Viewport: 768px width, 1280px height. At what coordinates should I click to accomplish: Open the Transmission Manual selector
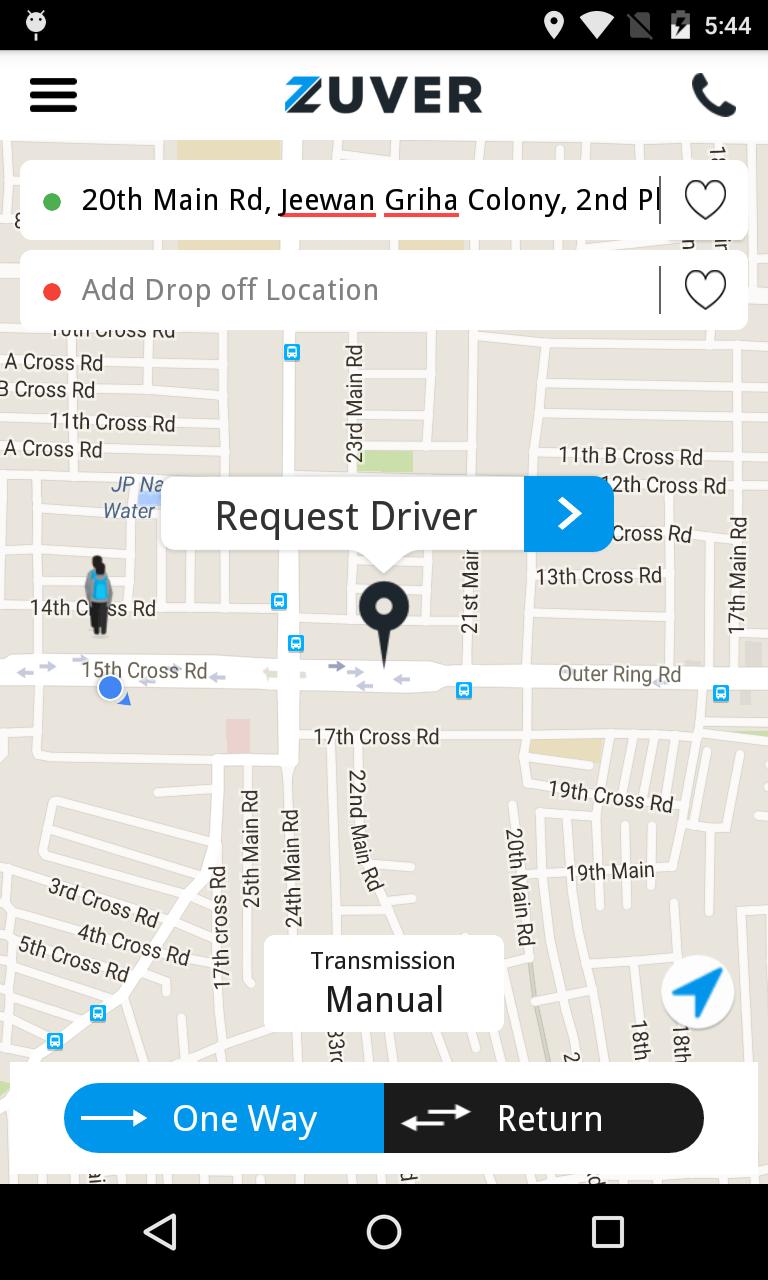click(x=383, y=982)
